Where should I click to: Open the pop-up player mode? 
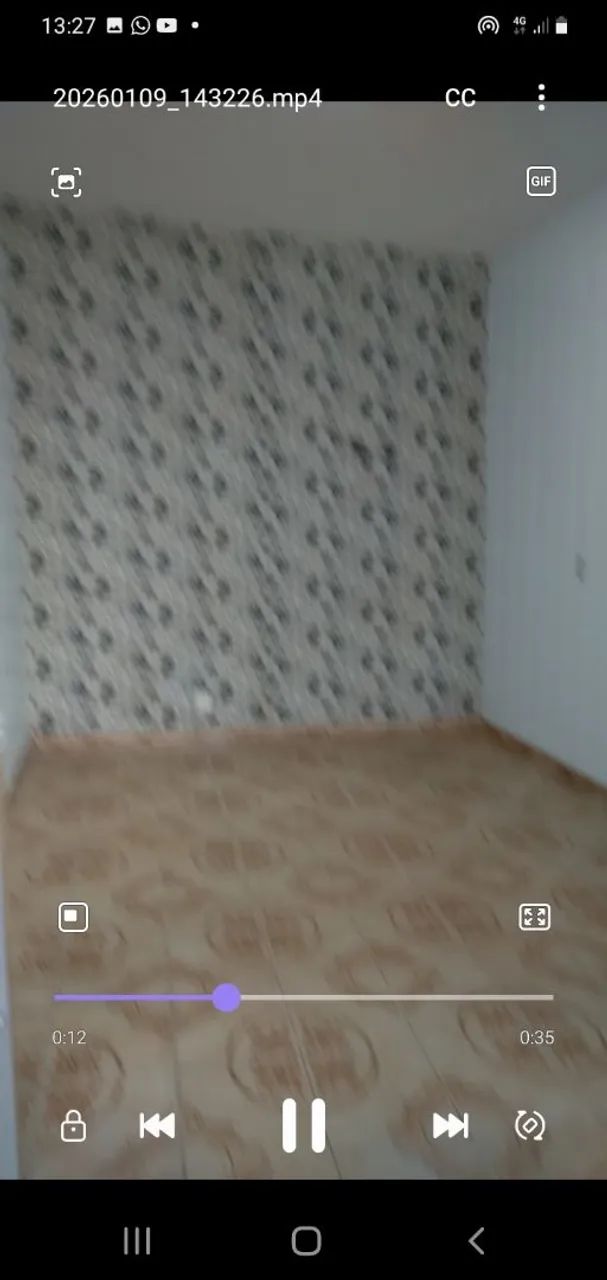click(73, 917)
